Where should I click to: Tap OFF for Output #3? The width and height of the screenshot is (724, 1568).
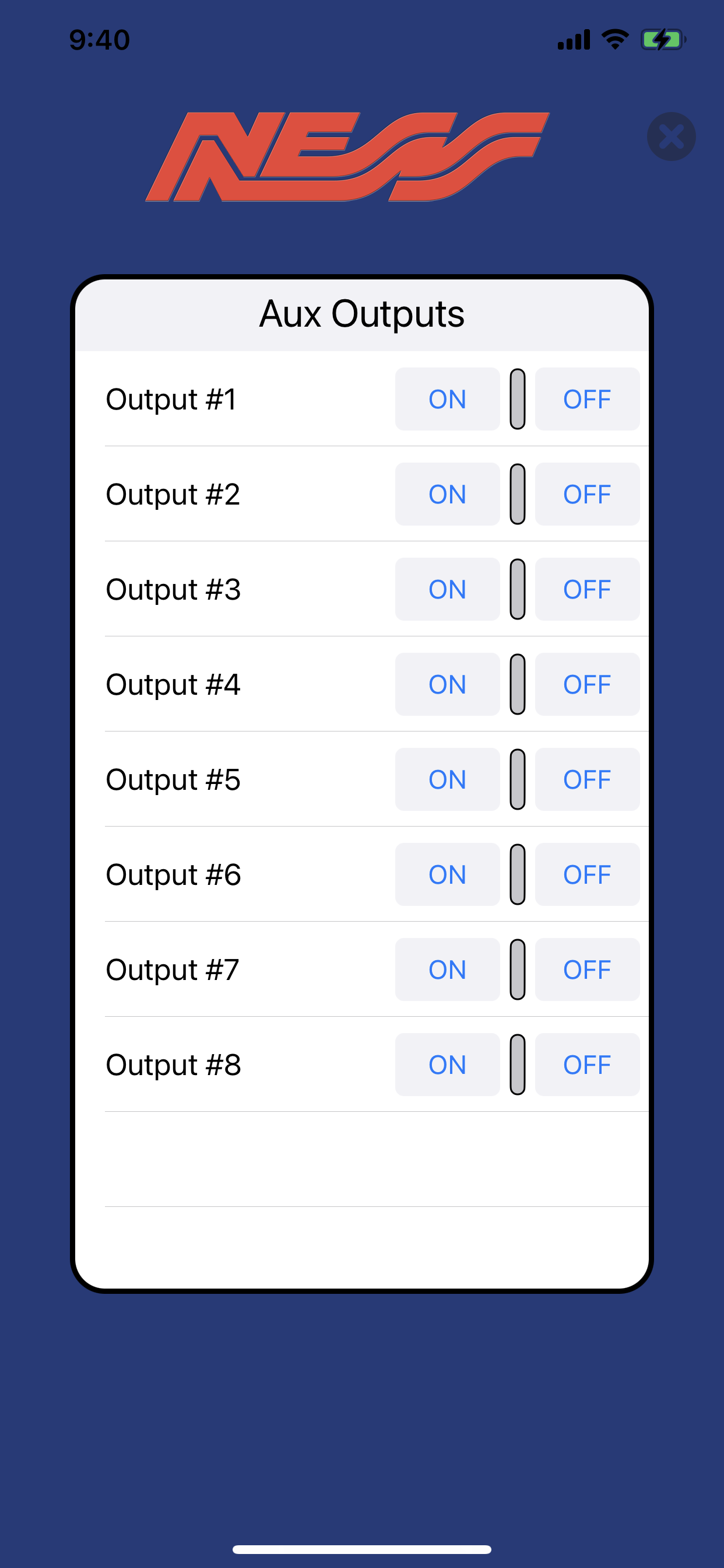(x=587, y=589)
